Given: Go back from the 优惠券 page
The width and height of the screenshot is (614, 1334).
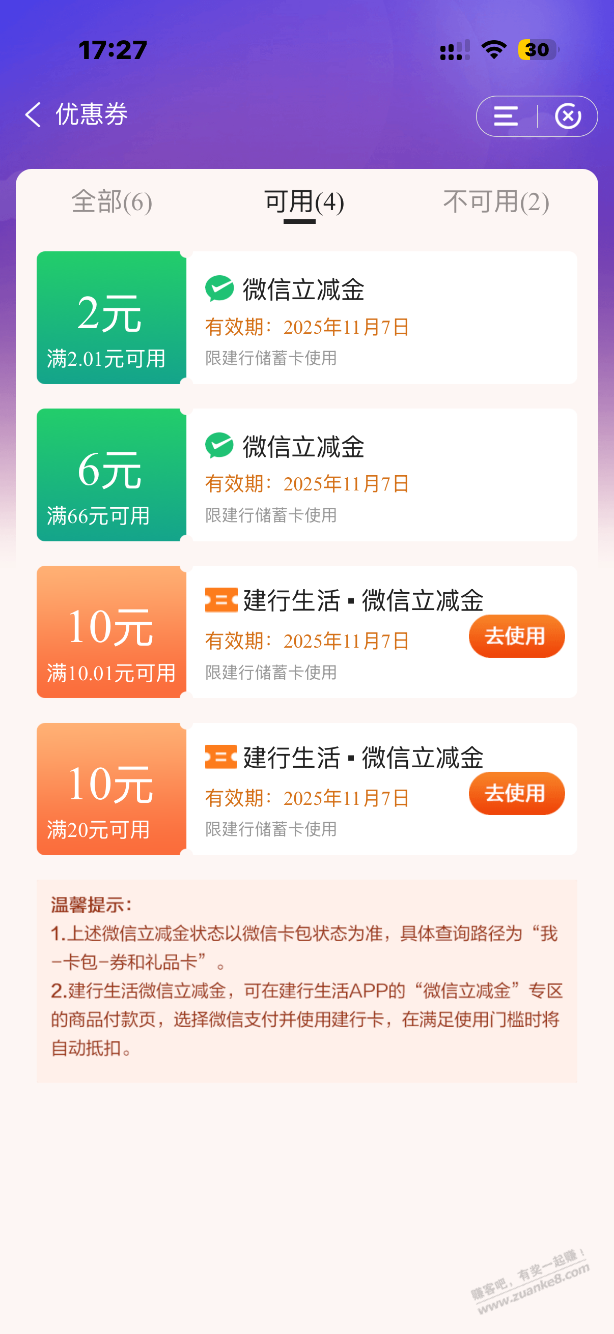Looking at the screenshot, I should pyautogui.click(x=34, y=115).
